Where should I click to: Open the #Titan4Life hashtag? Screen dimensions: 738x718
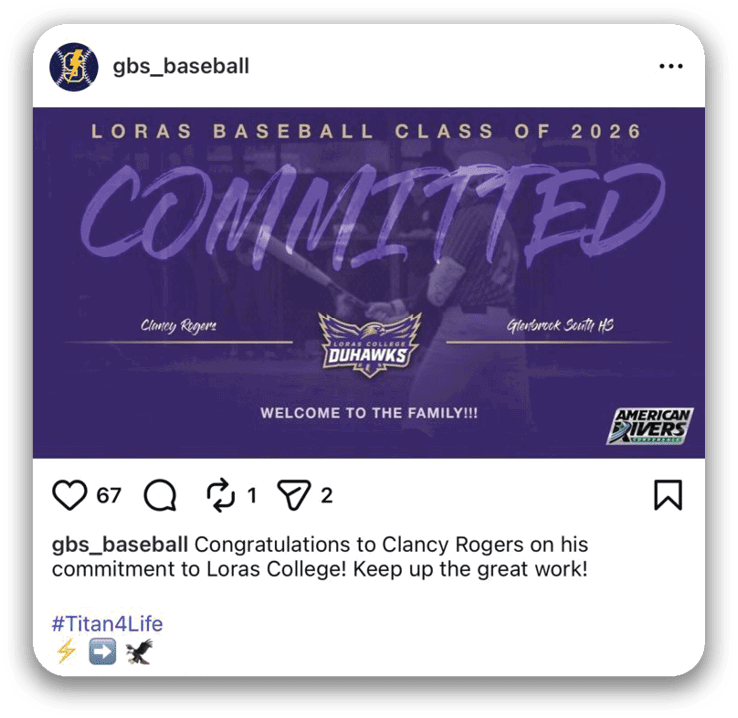point(107,624)
